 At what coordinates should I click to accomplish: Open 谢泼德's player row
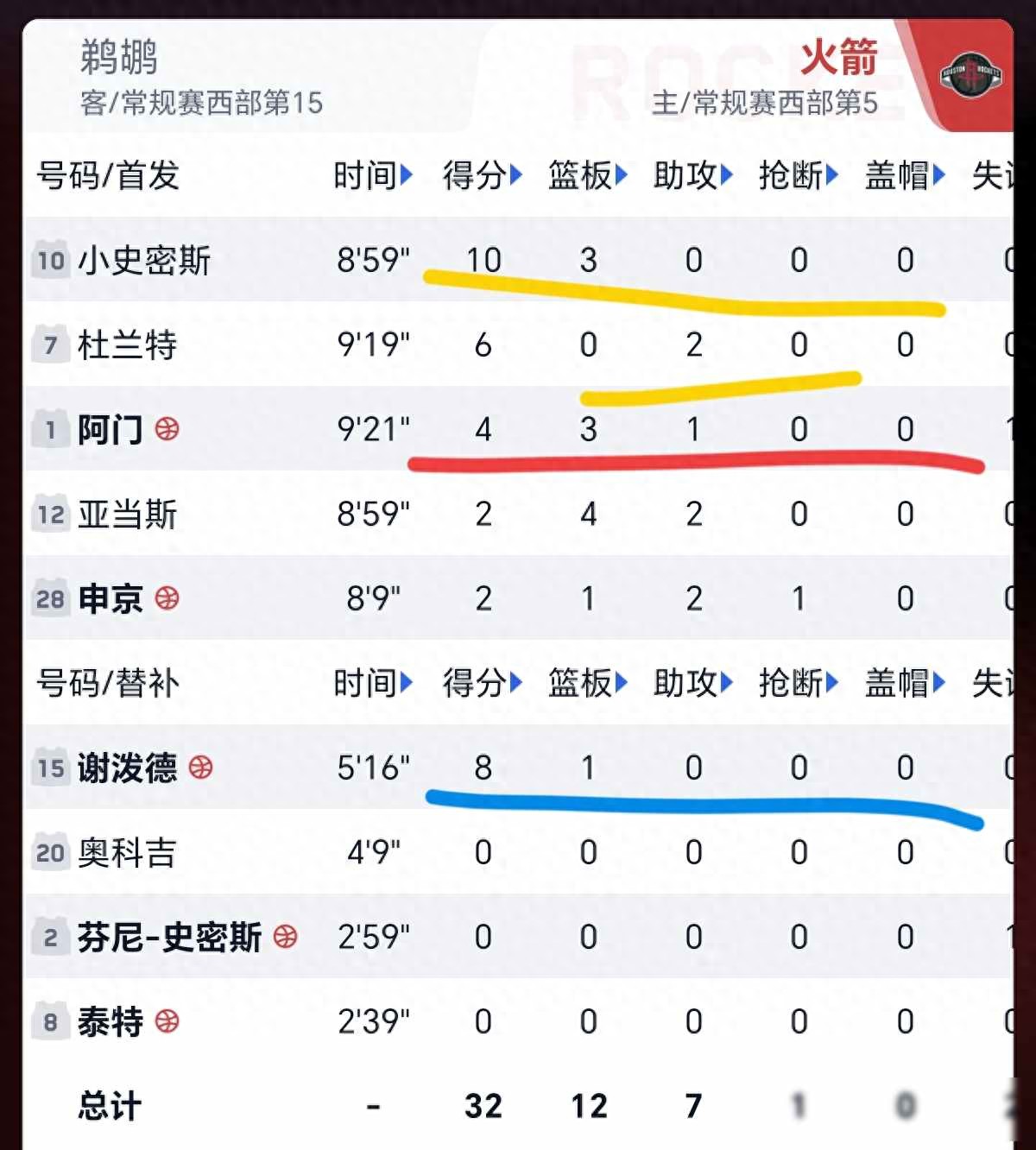click(127, 768)
